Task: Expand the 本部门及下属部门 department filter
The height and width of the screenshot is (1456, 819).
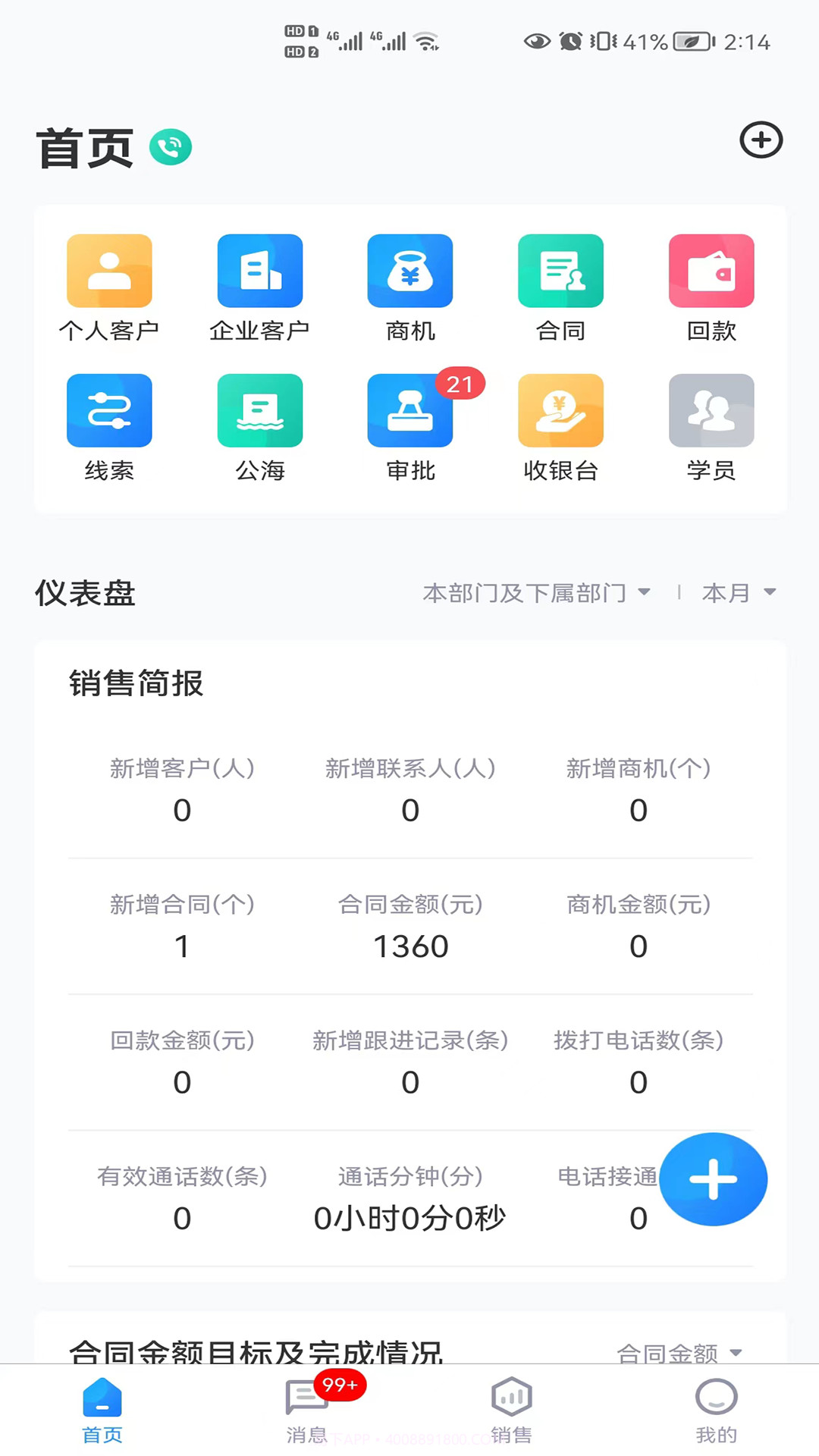Action: (537, 594)
